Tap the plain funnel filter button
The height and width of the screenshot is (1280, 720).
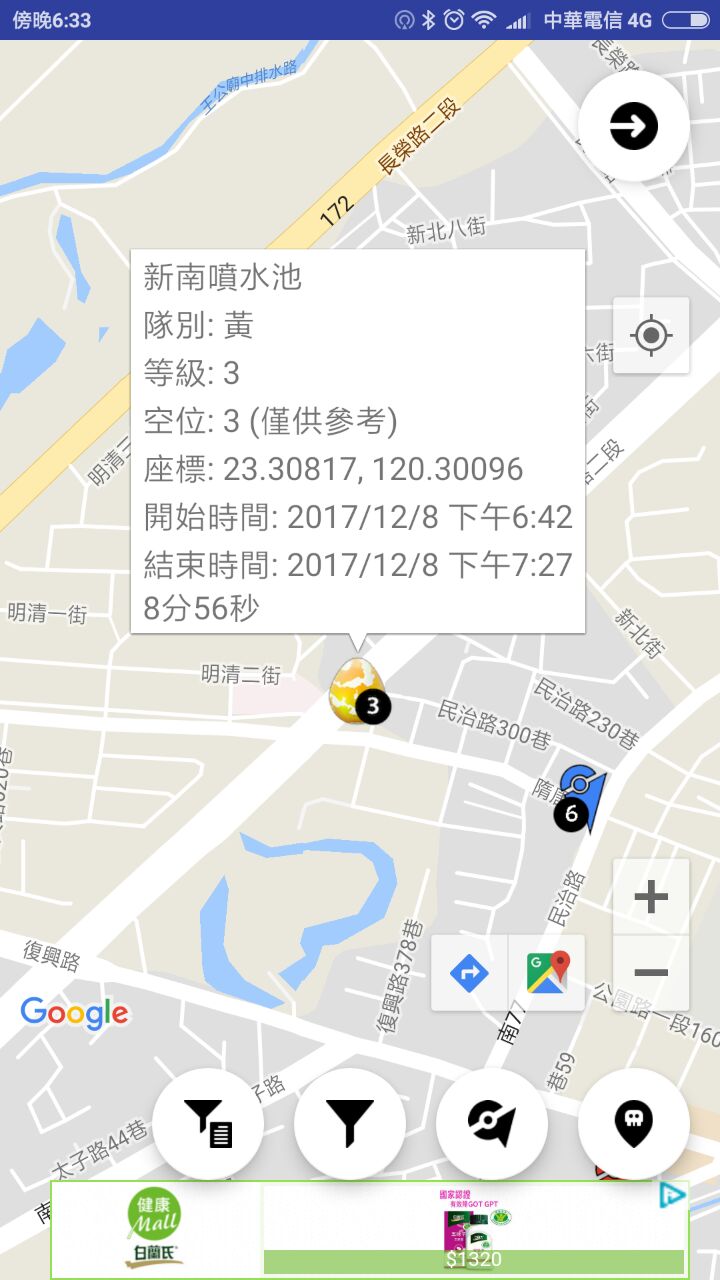[x=350, y=1124]
